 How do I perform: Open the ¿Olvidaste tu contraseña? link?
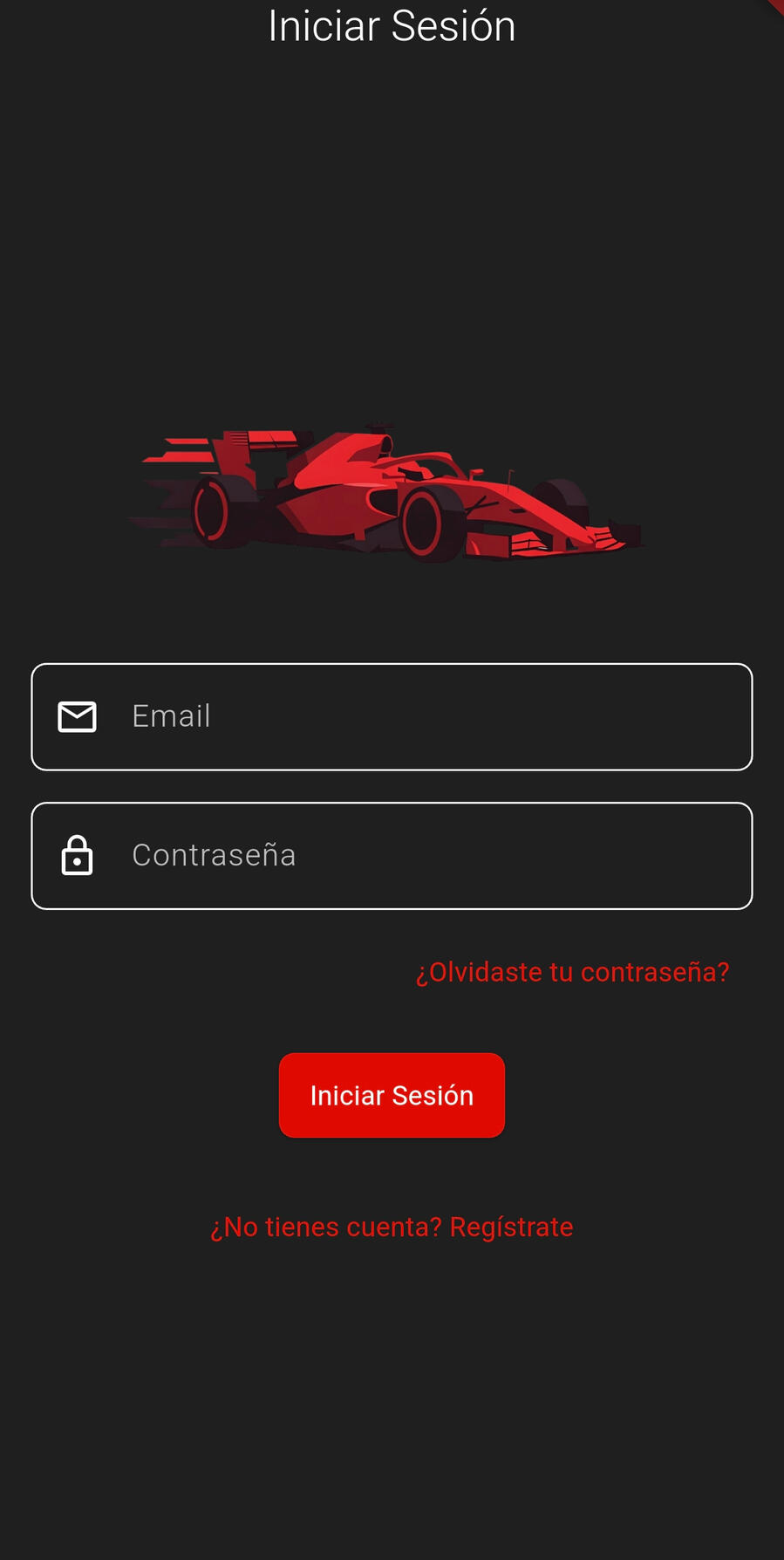[x=572, y=972]
